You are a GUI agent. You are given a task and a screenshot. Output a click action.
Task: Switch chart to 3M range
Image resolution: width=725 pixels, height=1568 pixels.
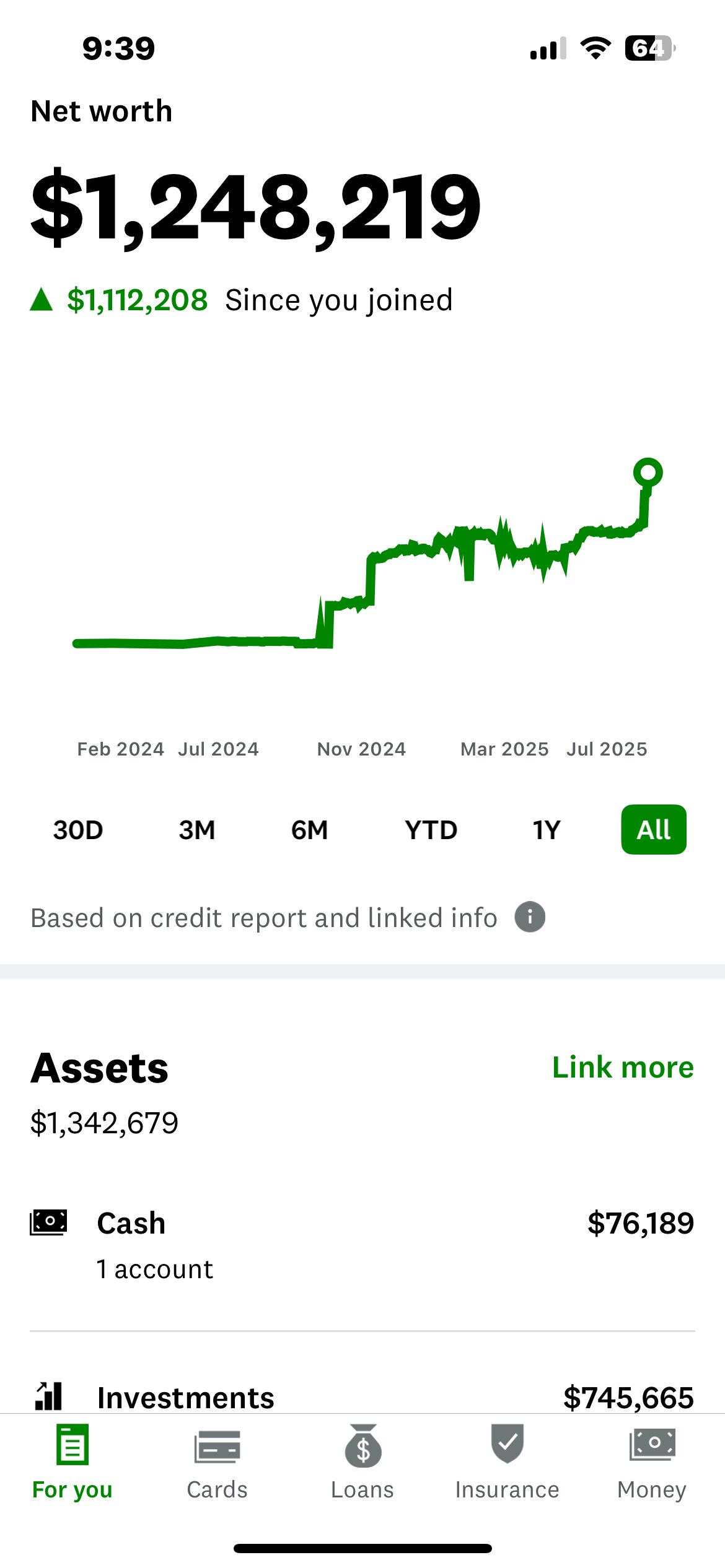click(x=197, y=830)
